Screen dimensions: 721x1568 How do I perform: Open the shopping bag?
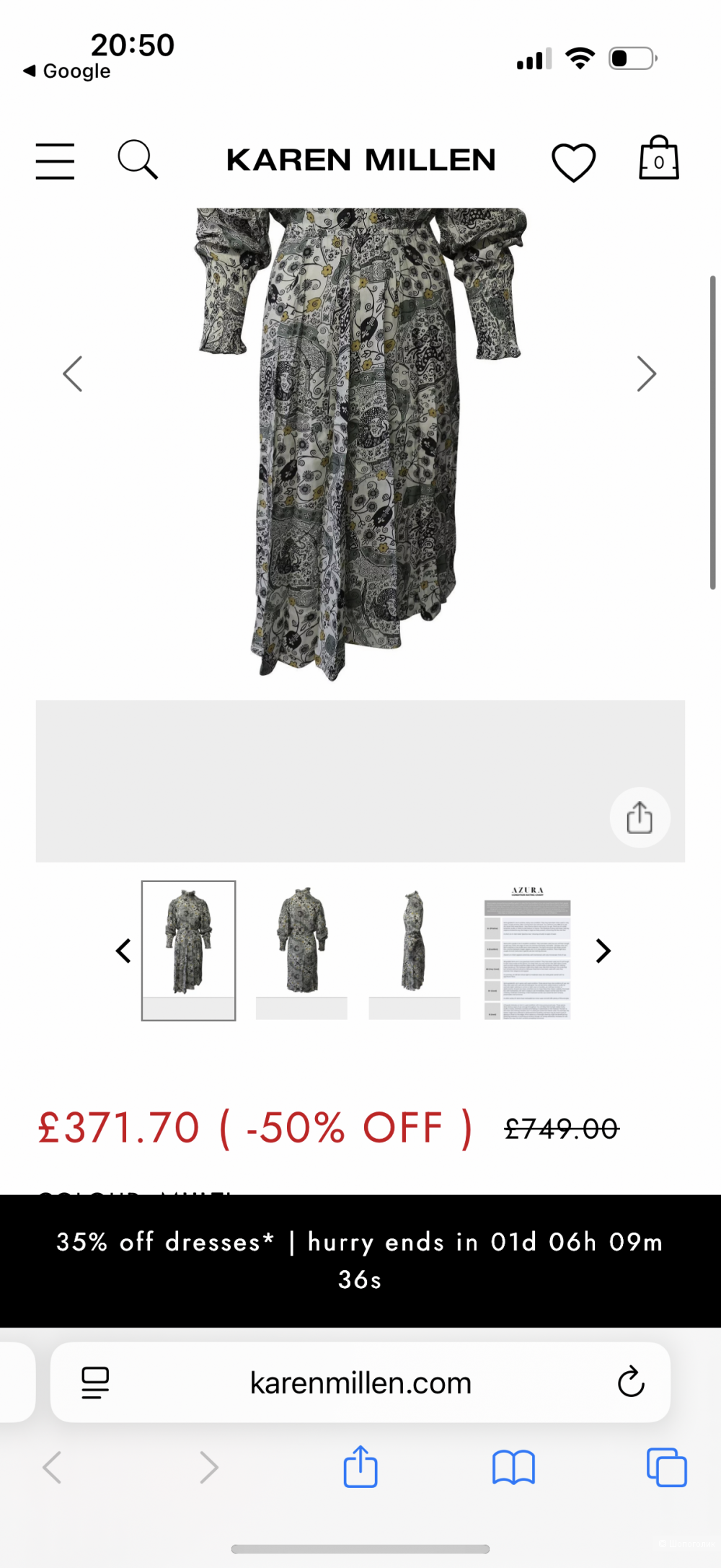pos(659,159)
